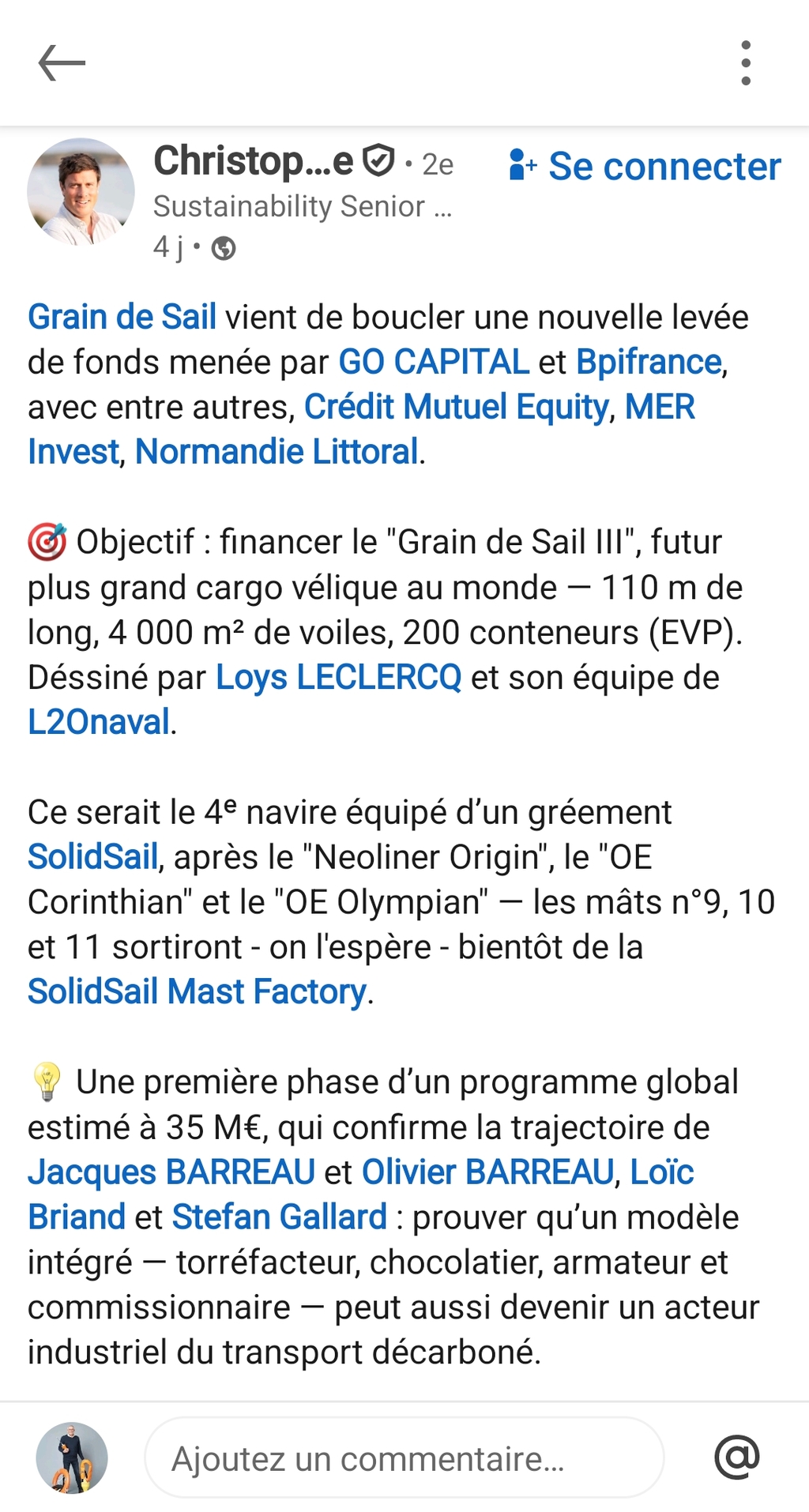The height and width of the screenshot is (1512, 809).
Task: Open the Grain de Sail company link
Action: [x=122, y=318]
